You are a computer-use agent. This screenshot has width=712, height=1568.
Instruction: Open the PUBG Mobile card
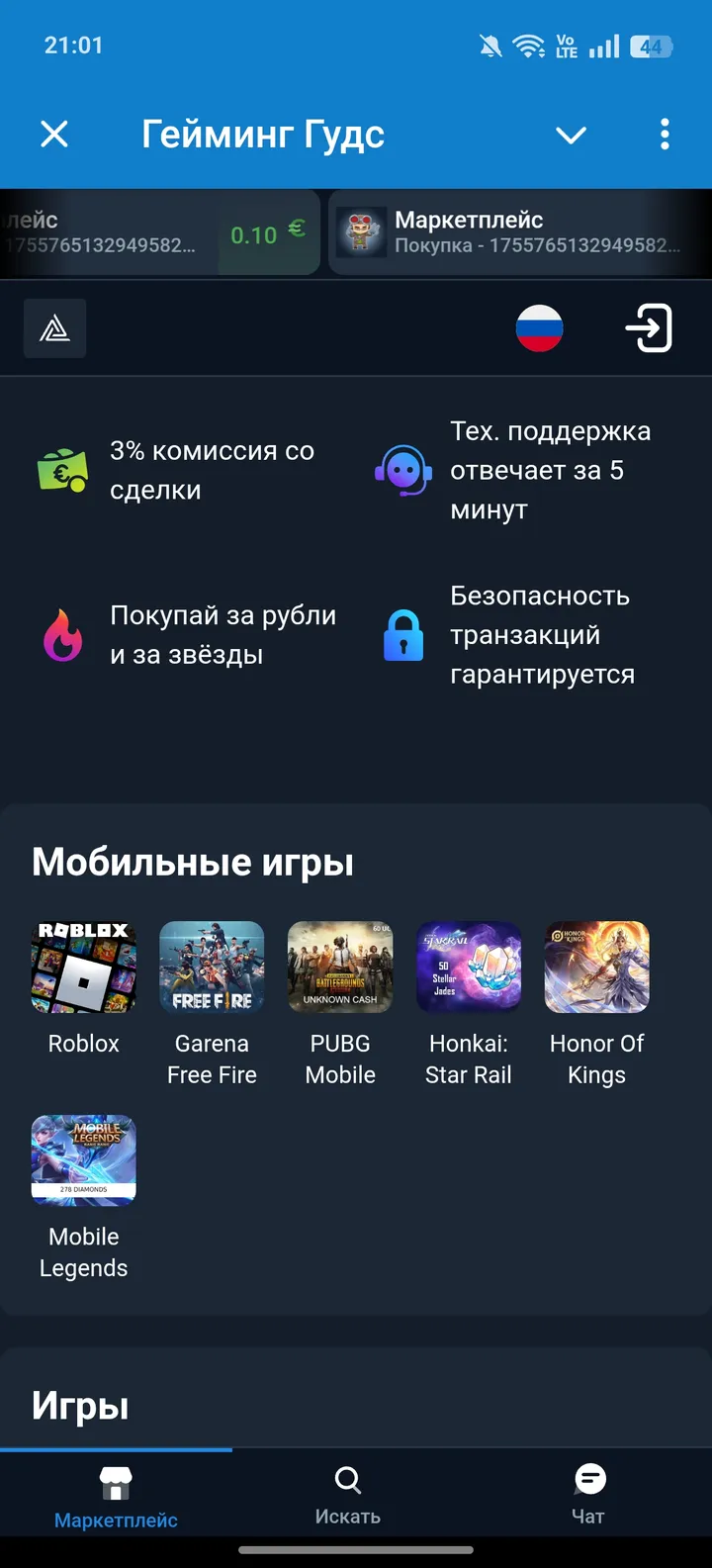pos(340,967)
